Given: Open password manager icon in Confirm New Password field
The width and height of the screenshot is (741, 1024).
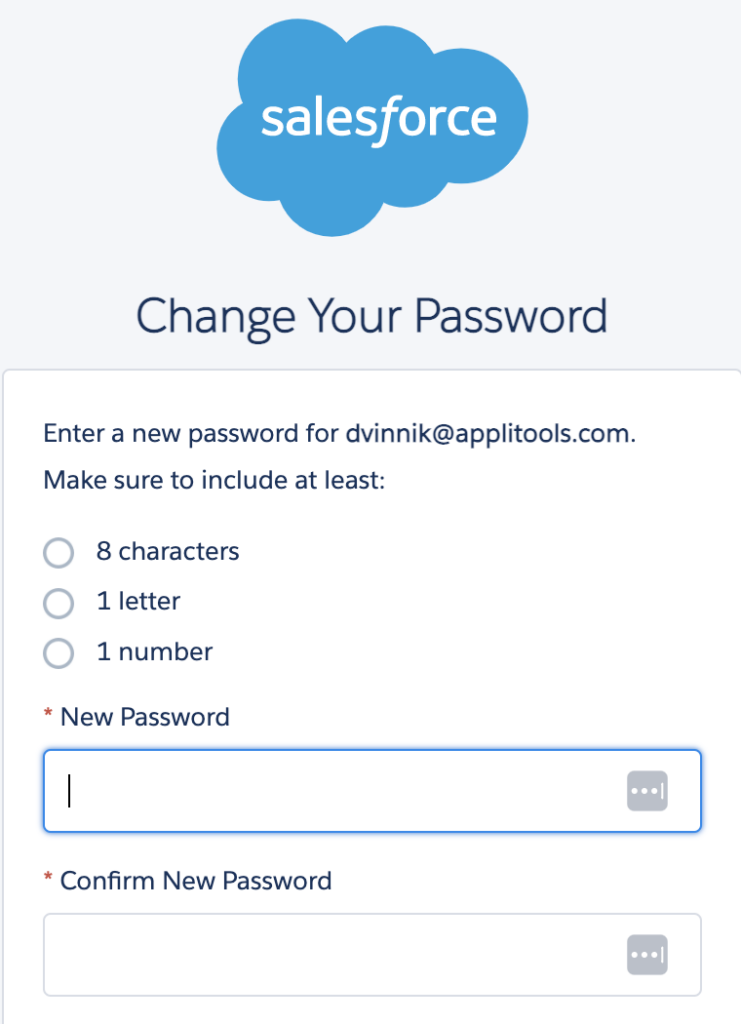Looking at the screenshot, I should coord(647,955).
